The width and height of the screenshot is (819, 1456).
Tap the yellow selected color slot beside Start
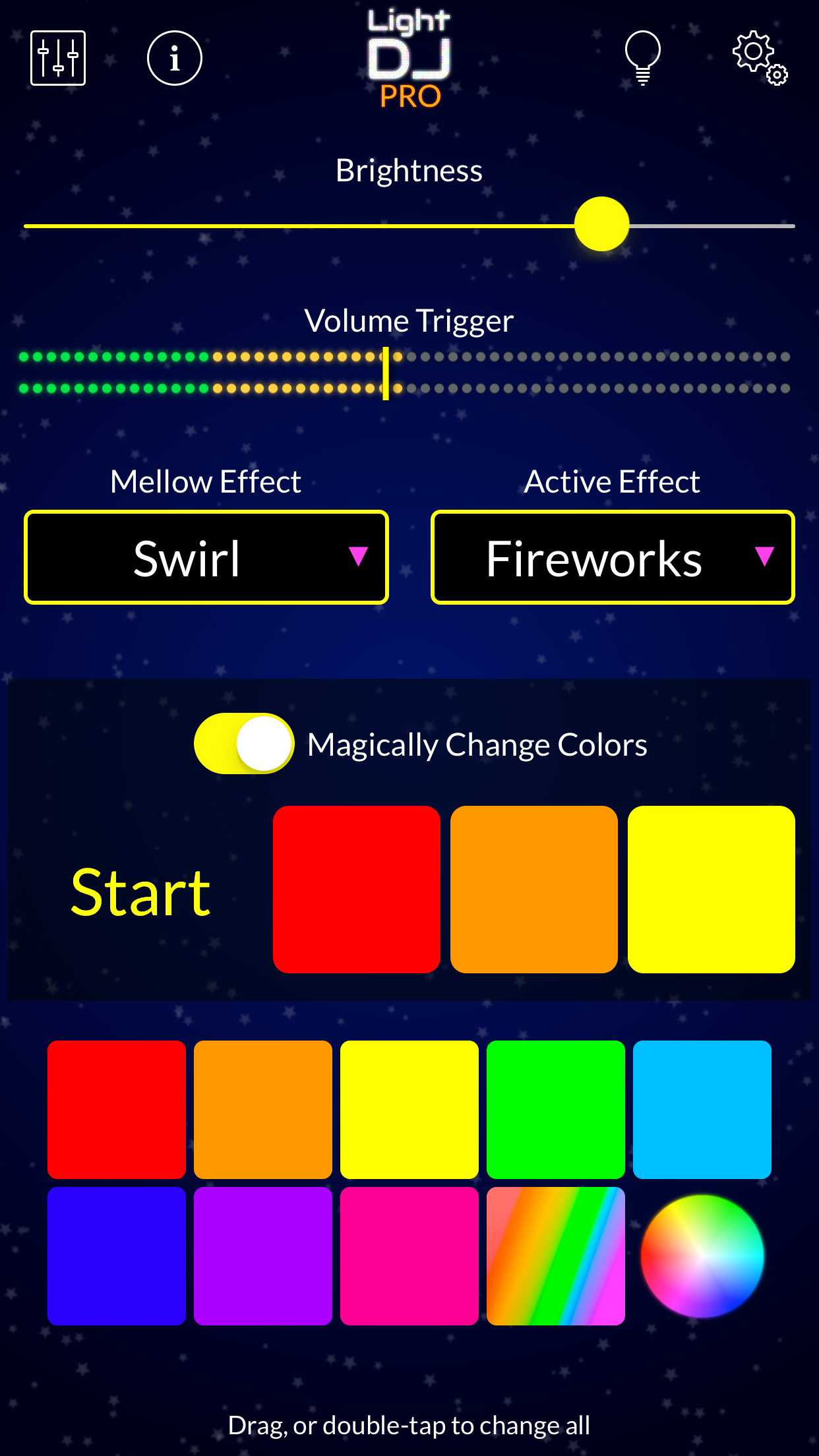[x=712, y=890]
